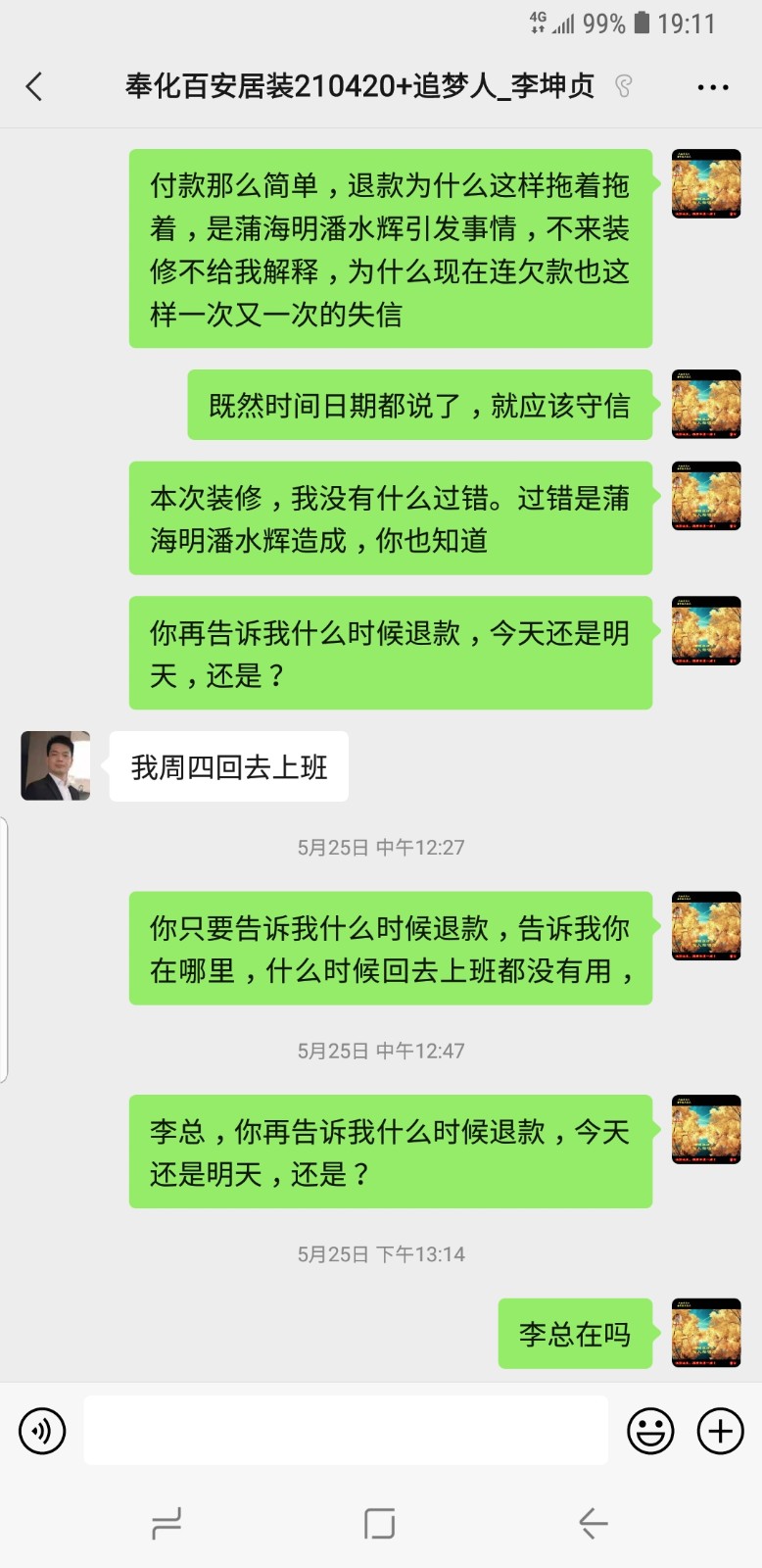762x1568 pixels.
Task: Open the plus attachment menu
Action: 720,1431
